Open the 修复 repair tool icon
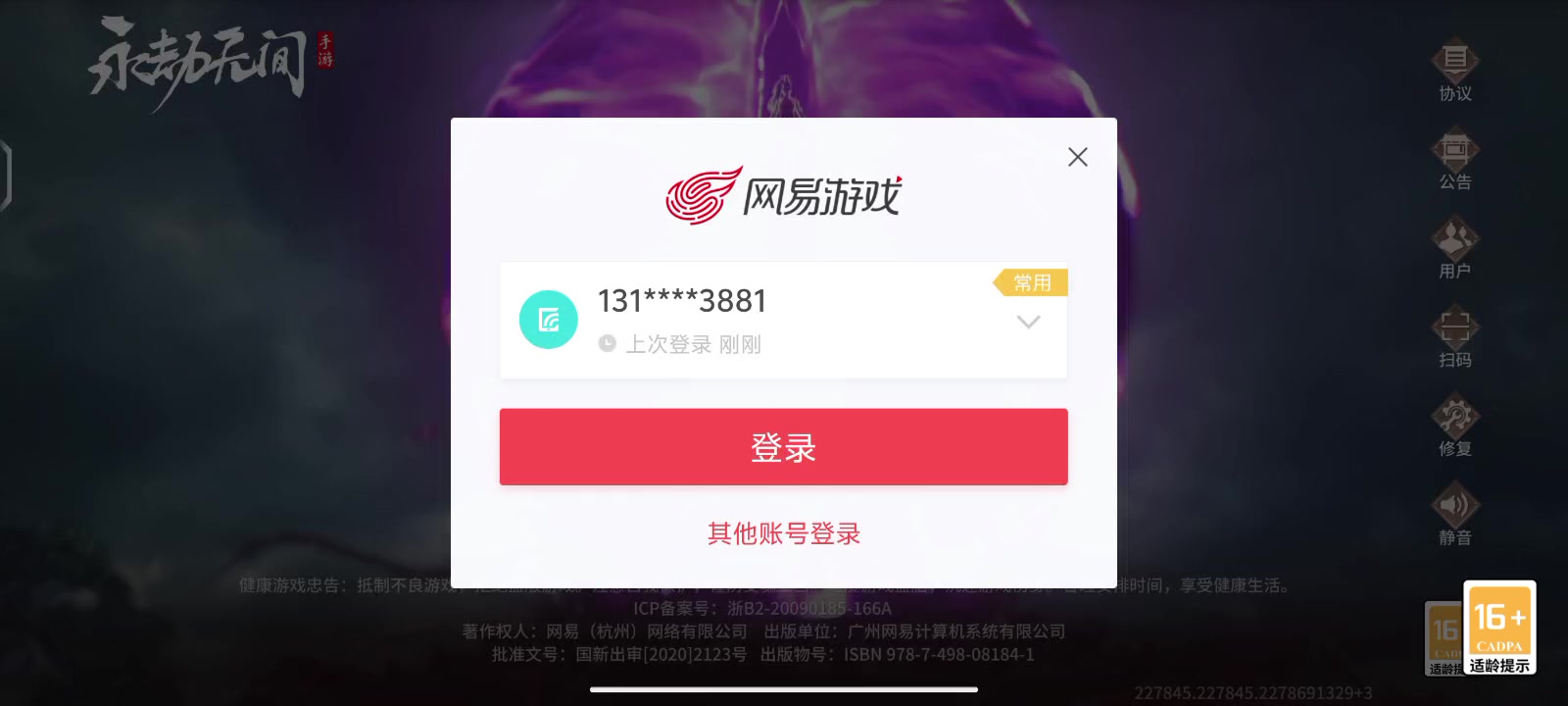 pyautogui.click(x=1455, y=427)
